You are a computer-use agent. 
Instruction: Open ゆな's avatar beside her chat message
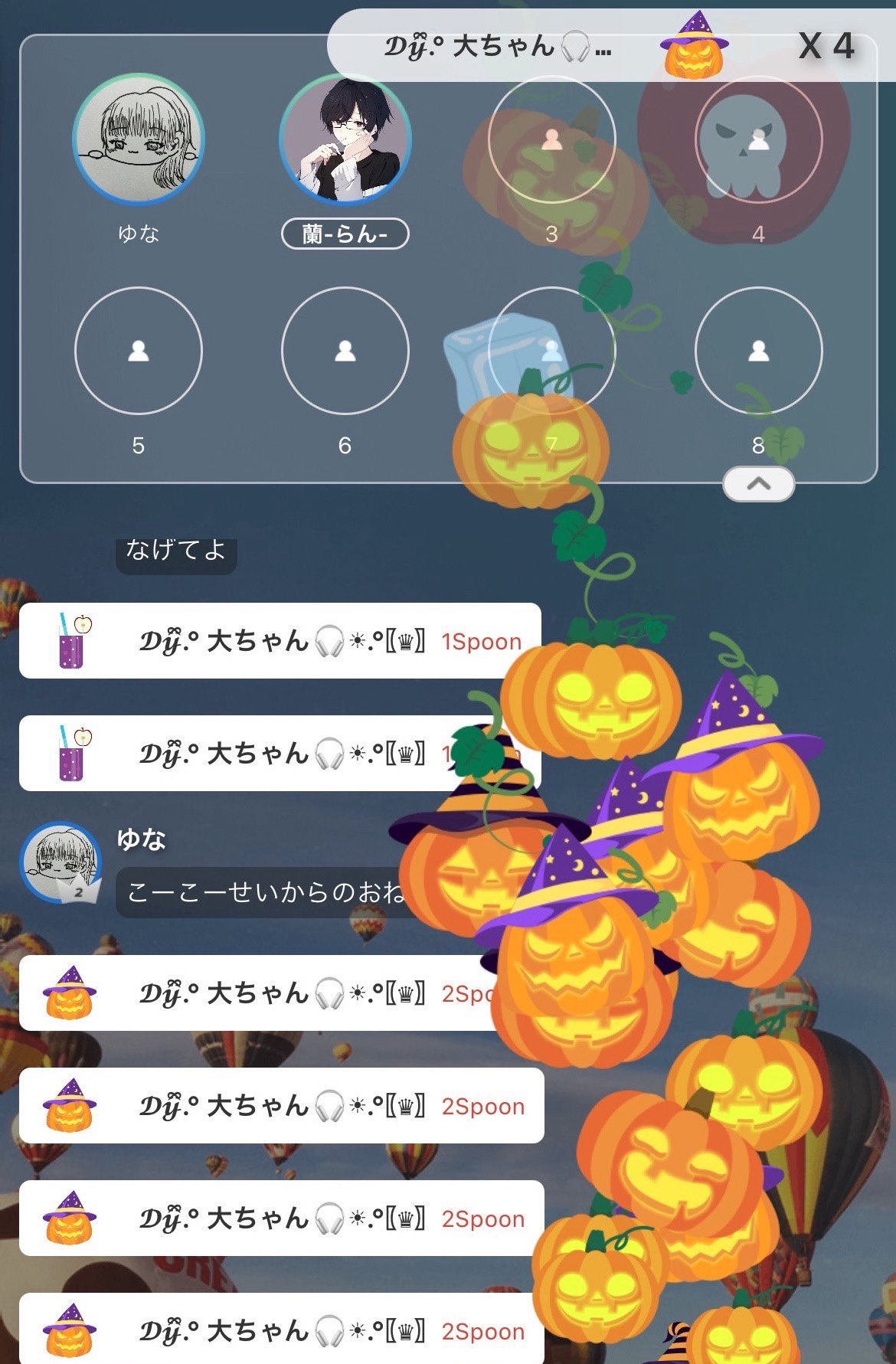tap(60, 862)
